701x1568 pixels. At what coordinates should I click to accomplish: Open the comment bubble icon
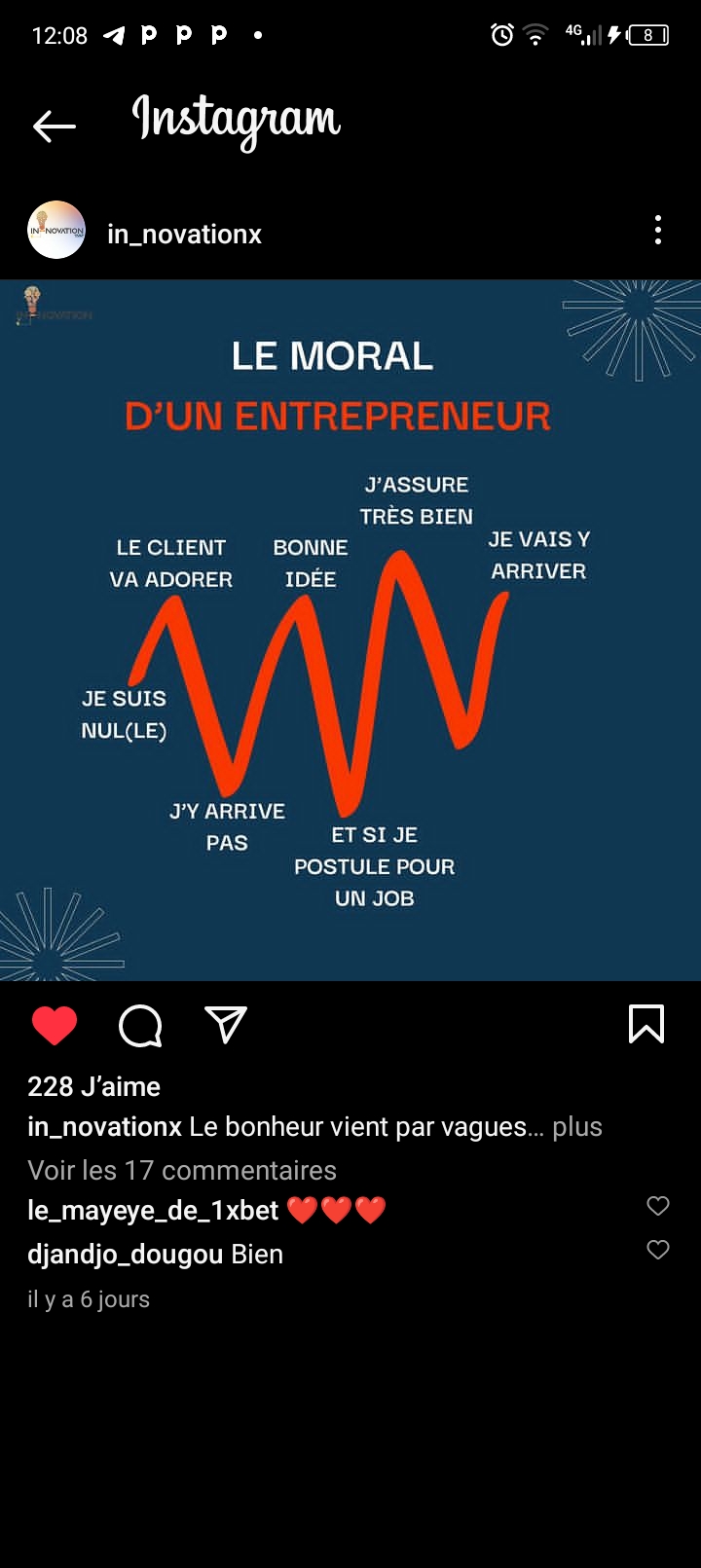140,1025
